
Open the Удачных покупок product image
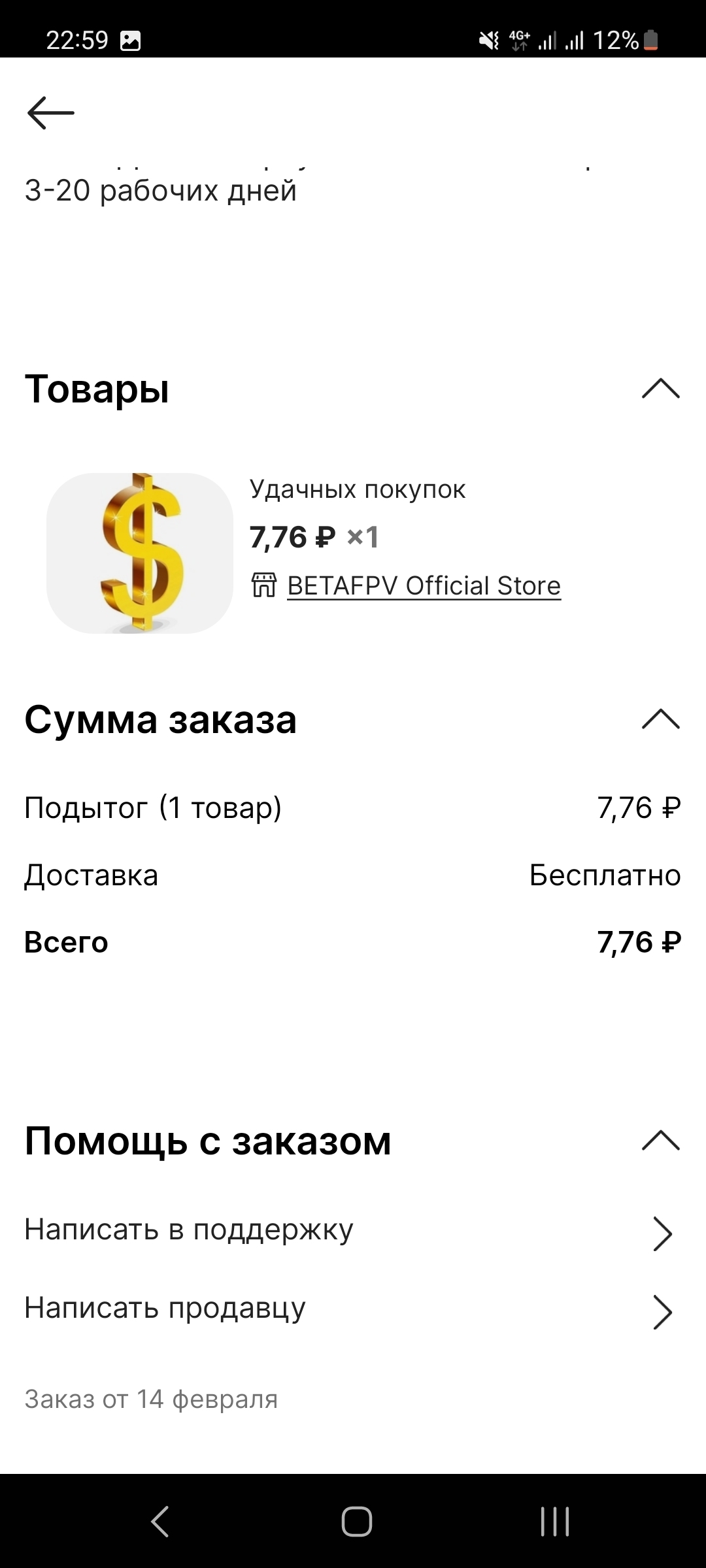(x=140, y=553)
